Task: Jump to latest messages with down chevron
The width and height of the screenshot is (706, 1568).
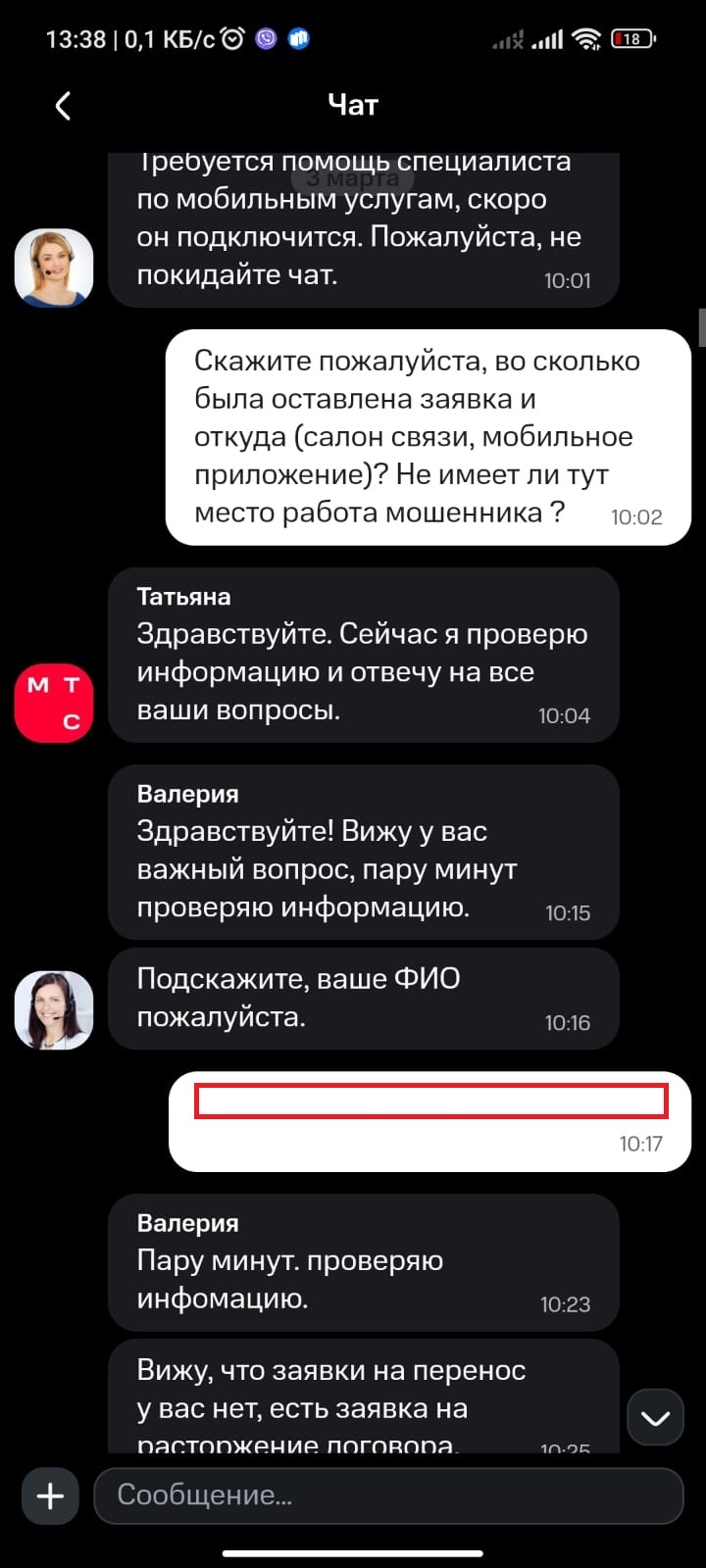Action: pos(655,1417)
